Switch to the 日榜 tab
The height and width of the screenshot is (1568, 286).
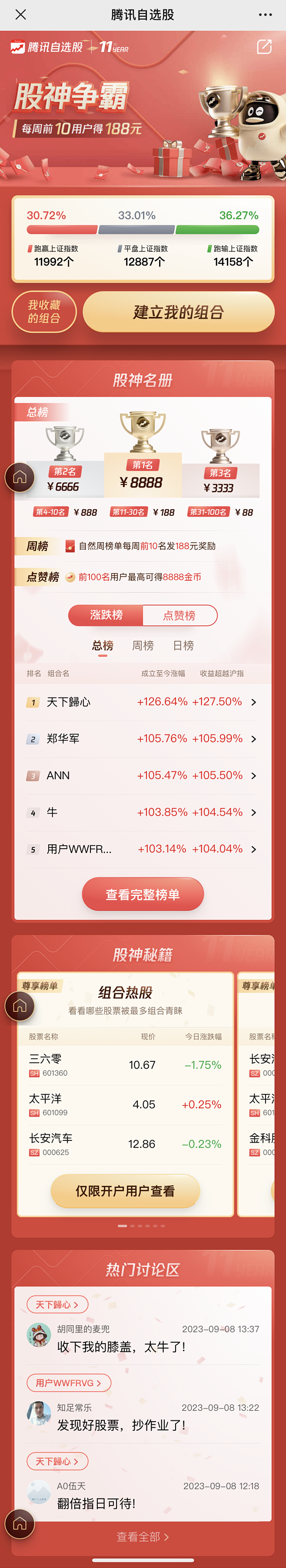click(x=183, y=646)
